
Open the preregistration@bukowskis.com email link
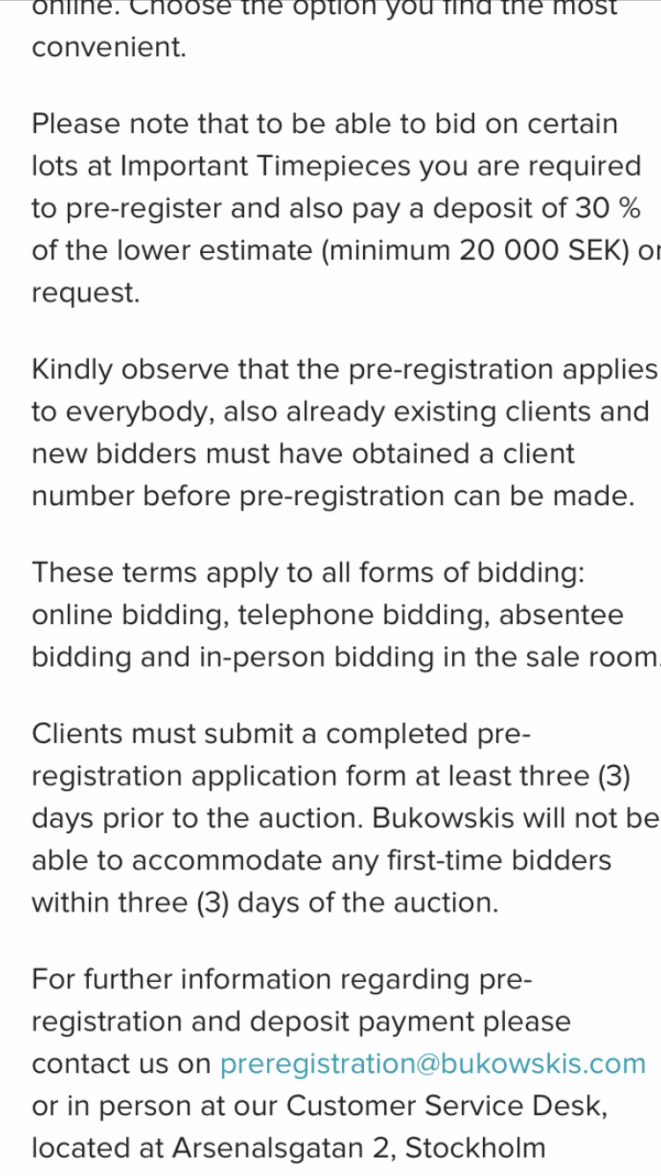click(432, 1064)
